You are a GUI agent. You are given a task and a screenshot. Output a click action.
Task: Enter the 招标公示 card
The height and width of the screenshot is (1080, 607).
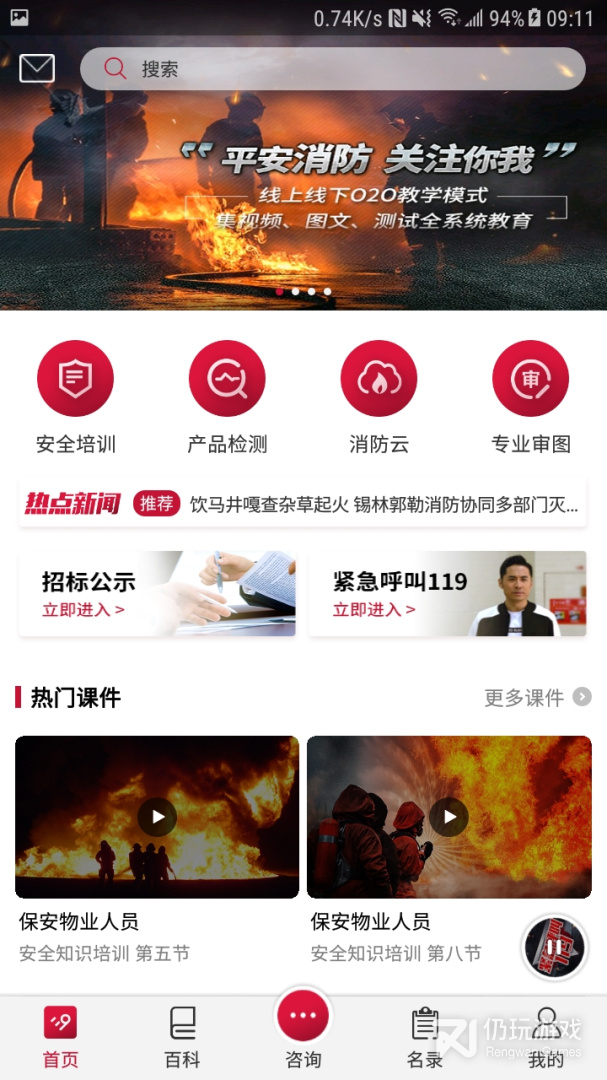pos(157,594)
